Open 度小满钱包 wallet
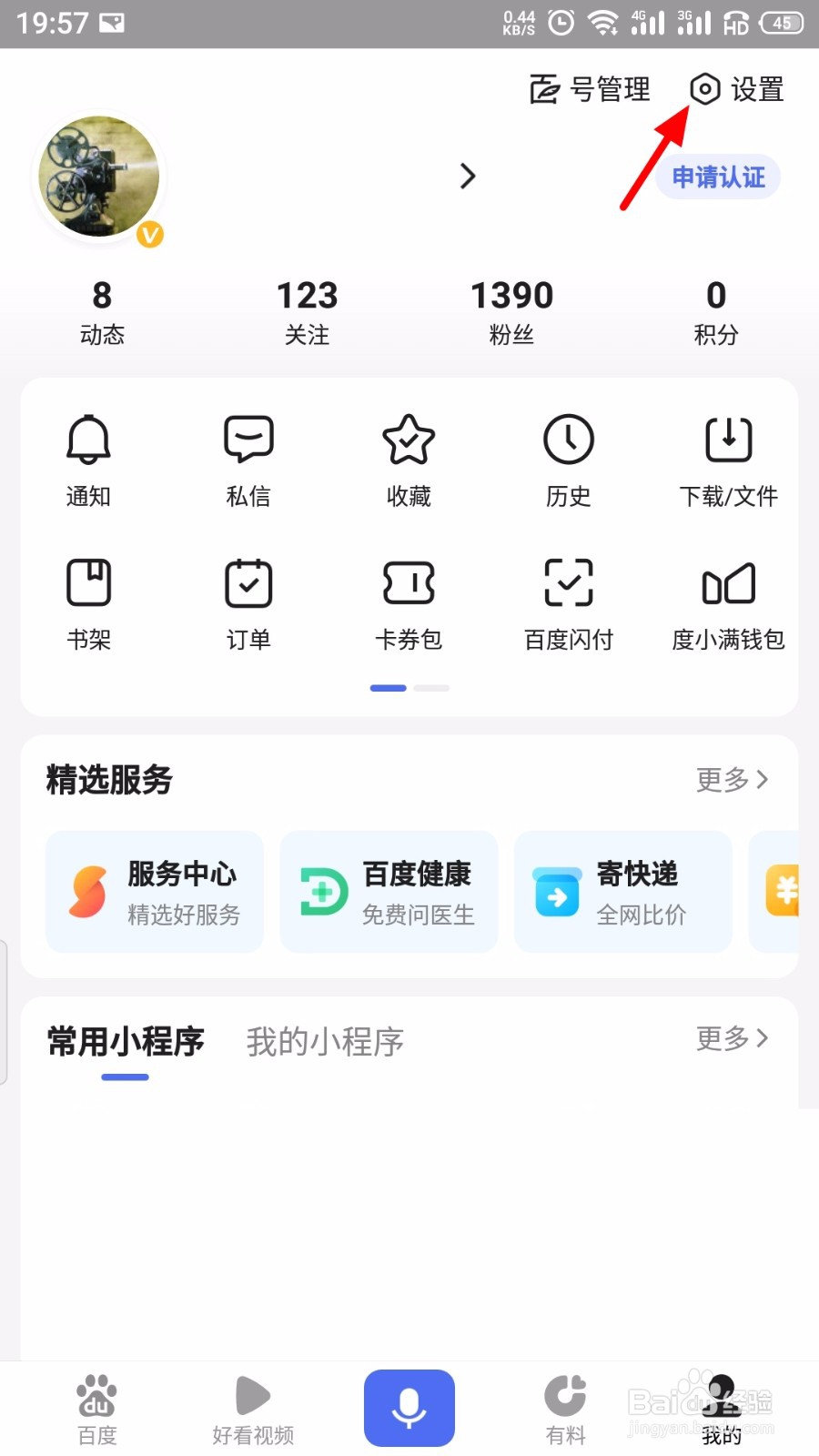This screenshot has height=1456, width=819. tap(728, 602)
